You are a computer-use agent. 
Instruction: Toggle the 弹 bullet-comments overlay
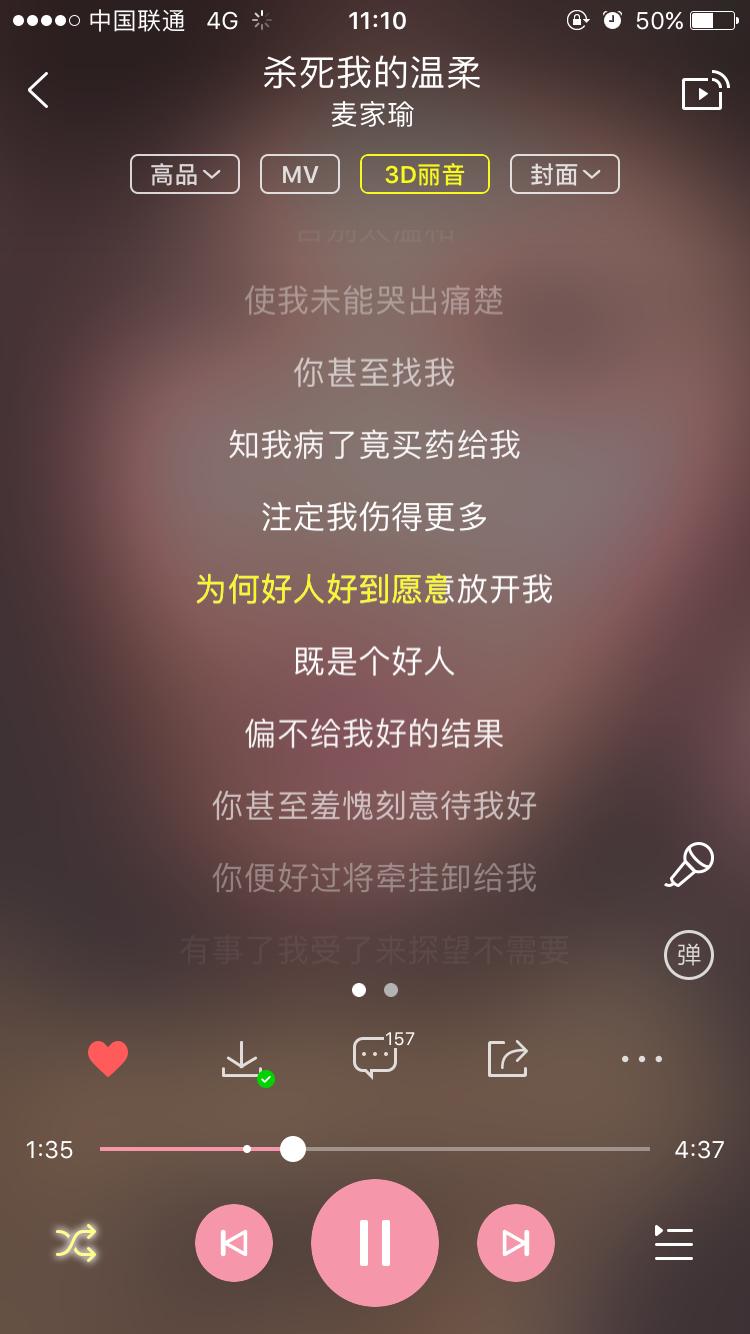pyautogui.click(x=687, y=955)
